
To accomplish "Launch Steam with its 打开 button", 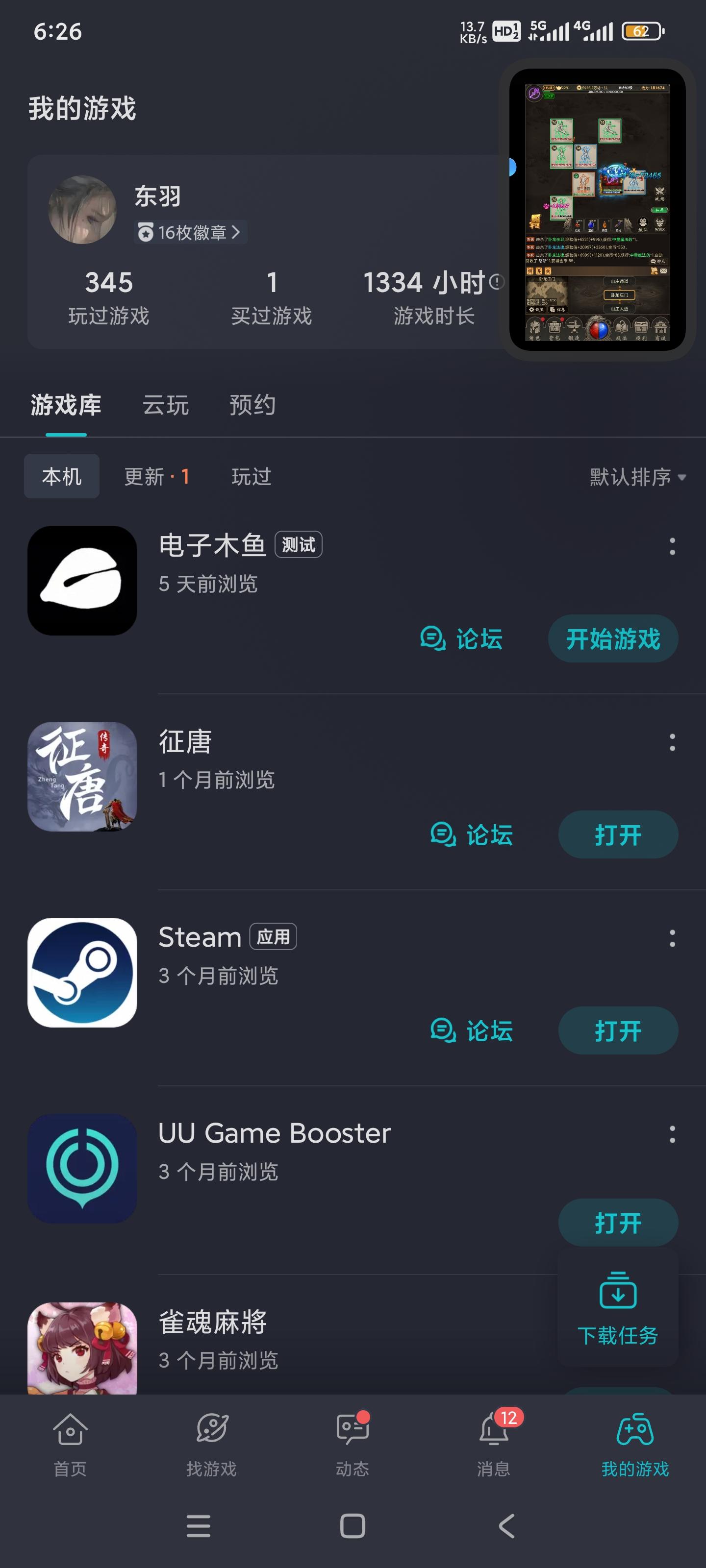I will point(618,1030).
